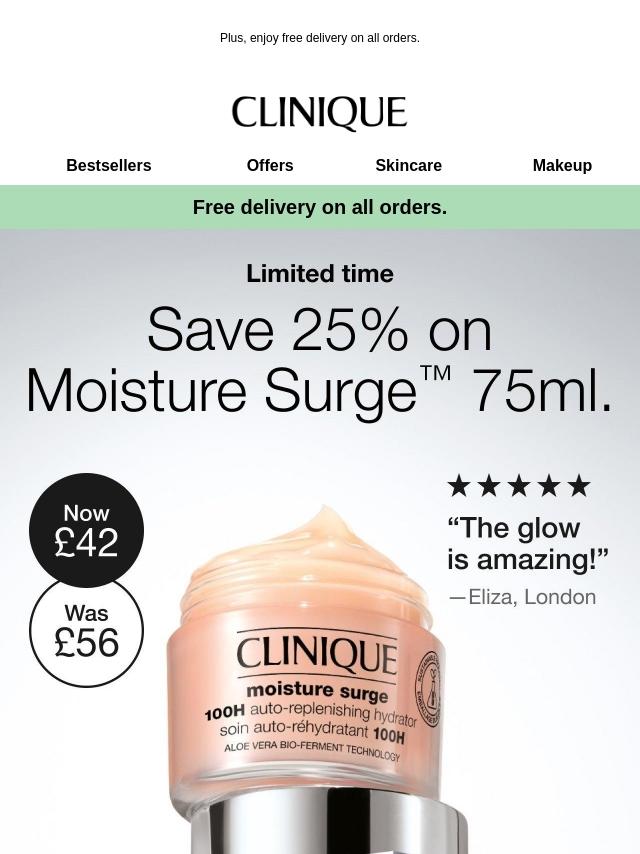Browse the Makeup category
The width and height of the screenshot is (640, 854).
562,166
